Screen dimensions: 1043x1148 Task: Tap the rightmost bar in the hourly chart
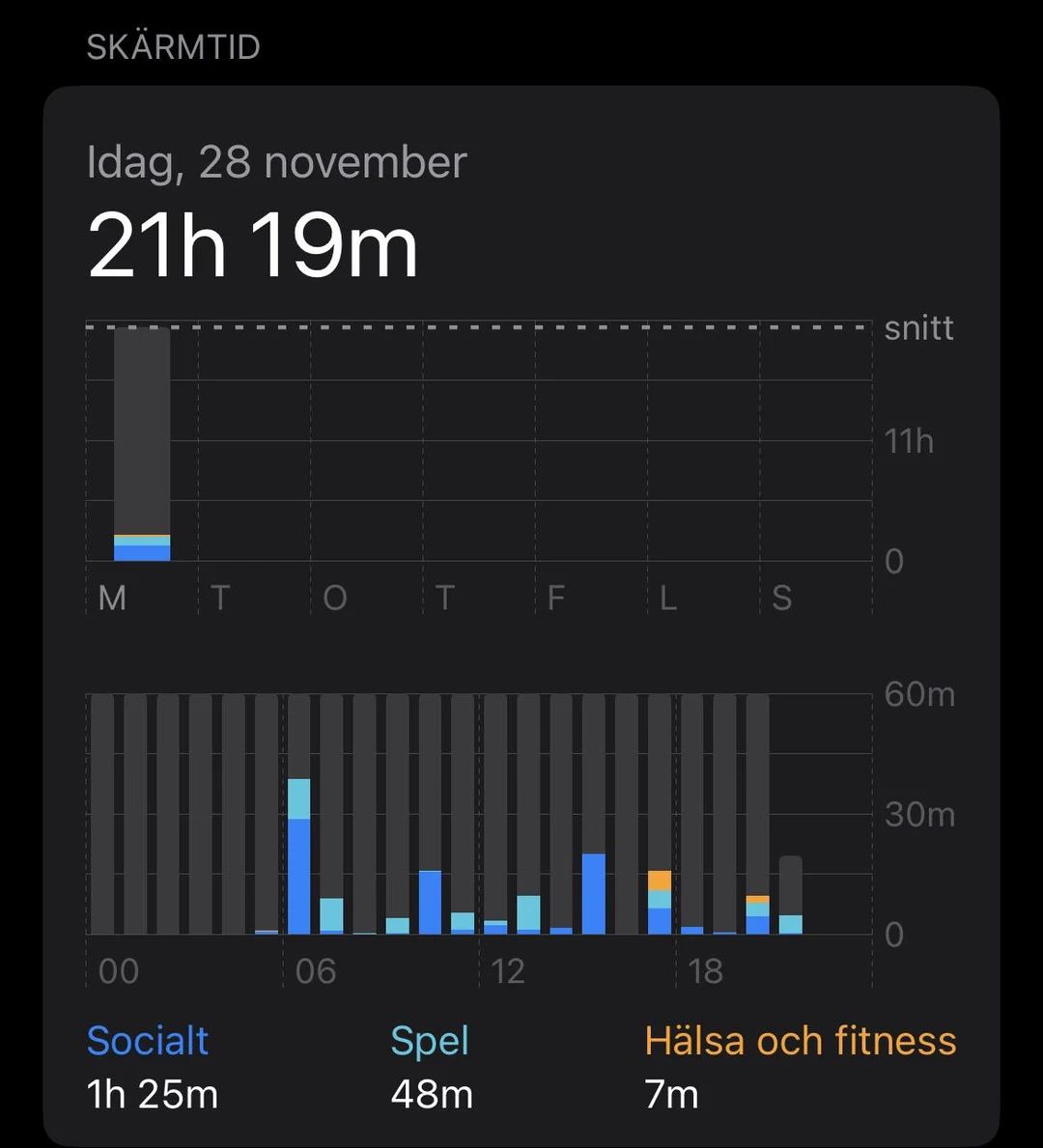[x=792, y=893]
